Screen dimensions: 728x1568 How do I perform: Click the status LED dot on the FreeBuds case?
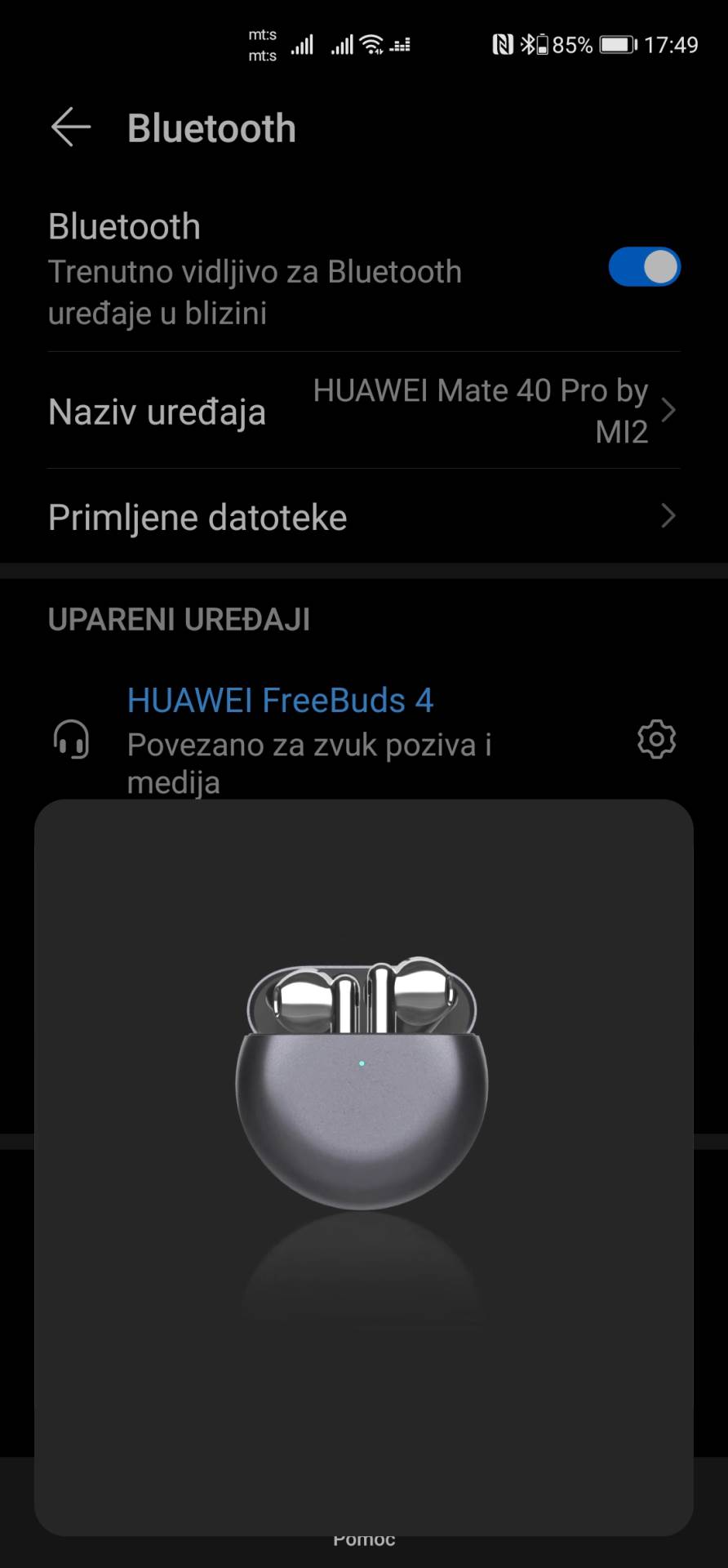(x=360, y=1063)
